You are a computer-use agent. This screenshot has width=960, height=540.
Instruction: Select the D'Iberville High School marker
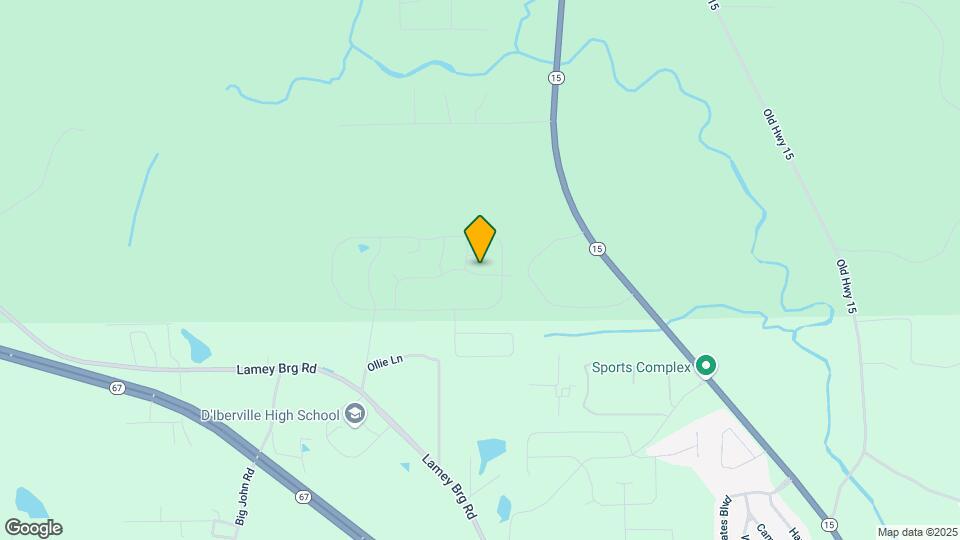coord(354,414)
